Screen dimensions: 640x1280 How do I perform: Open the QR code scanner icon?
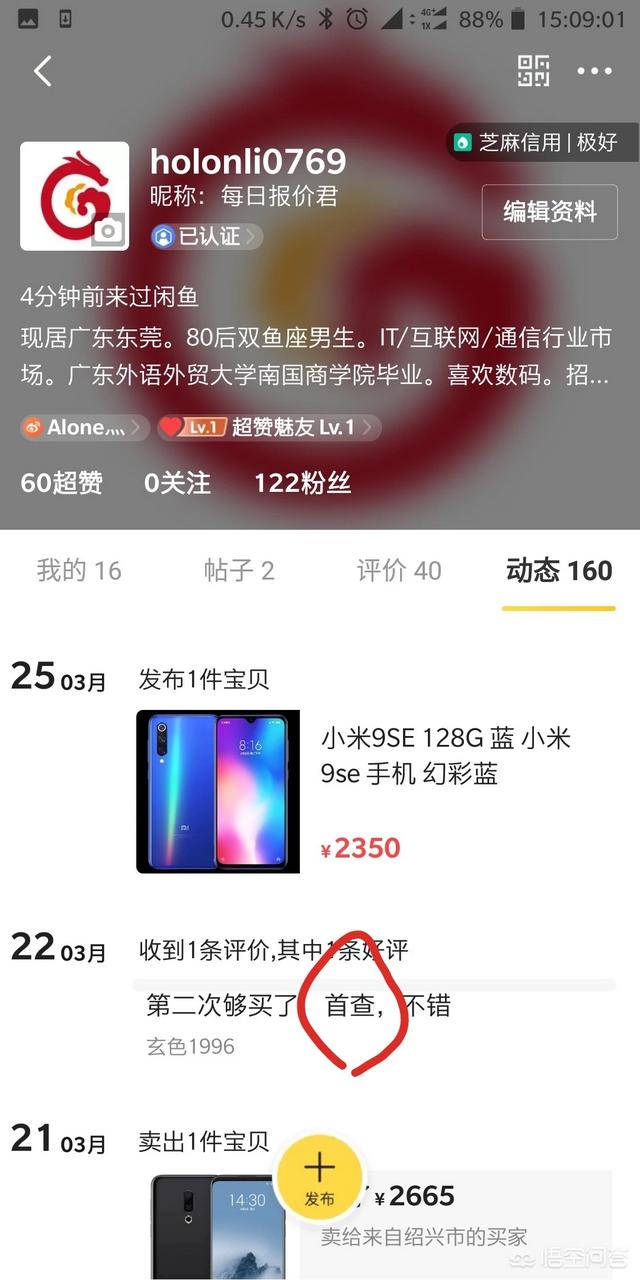pos(533,71)
